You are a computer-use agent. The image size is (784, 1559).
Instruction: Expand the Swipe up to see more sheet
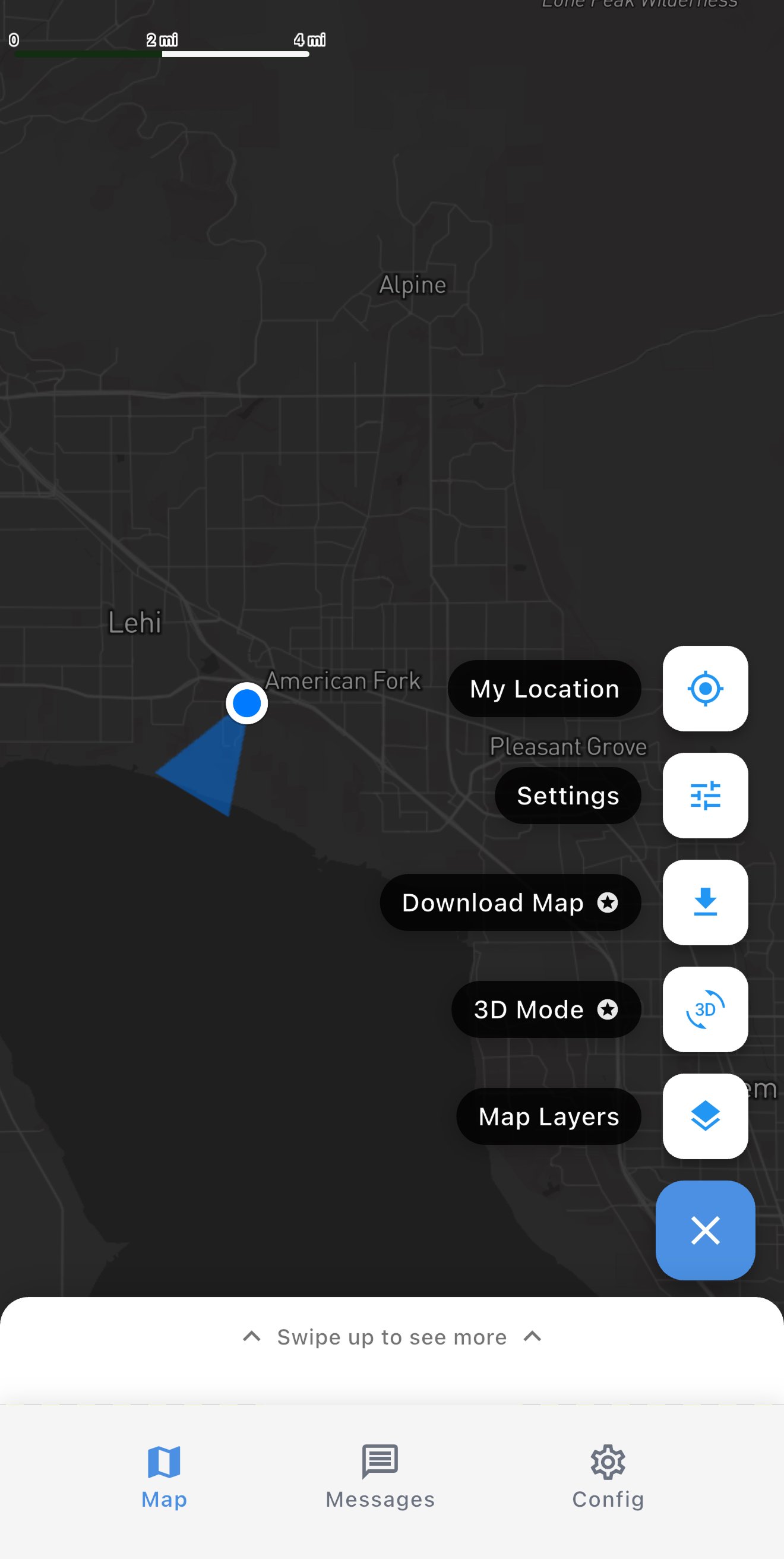pyautogui.click(x=391, y=1337)
